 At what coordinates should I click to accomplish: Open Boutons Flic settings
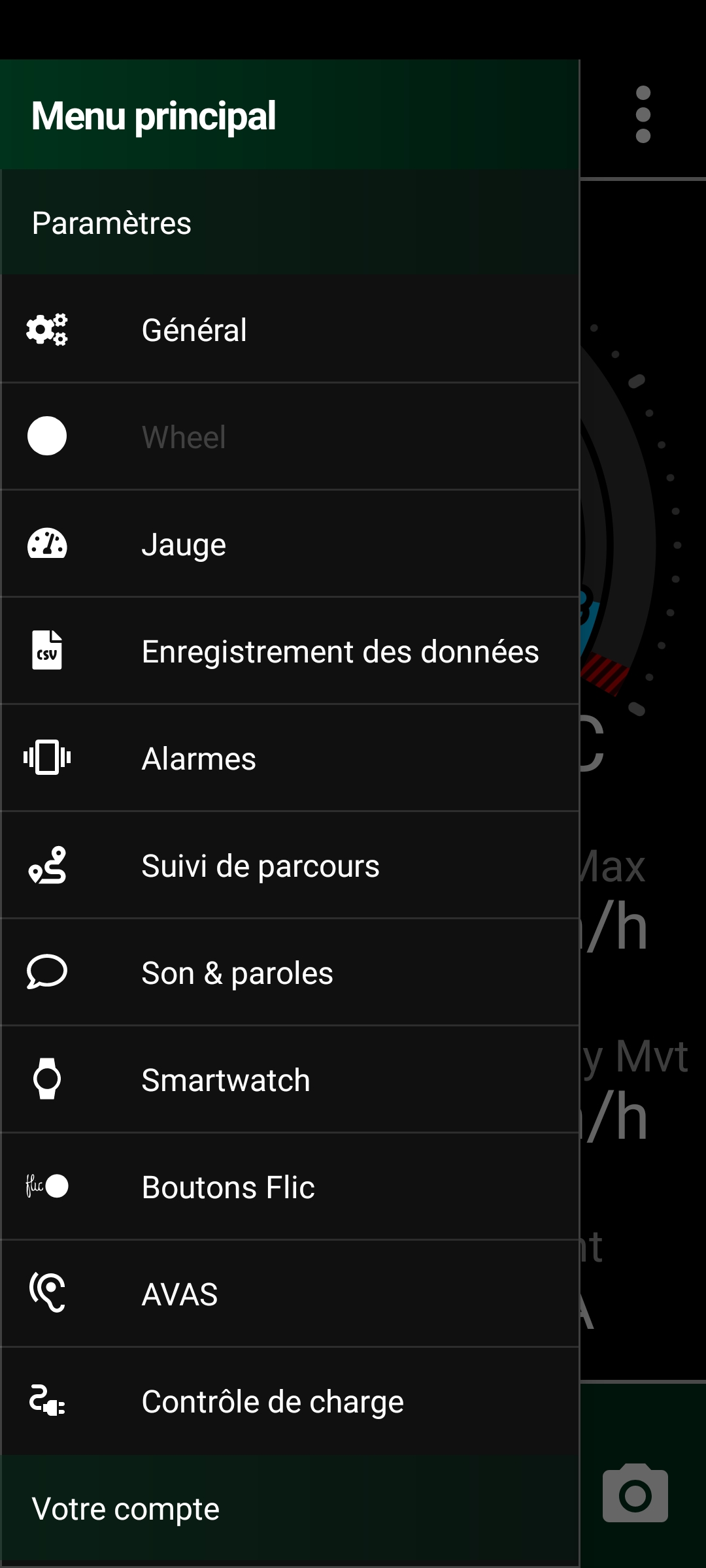(x=290, y=1186)
